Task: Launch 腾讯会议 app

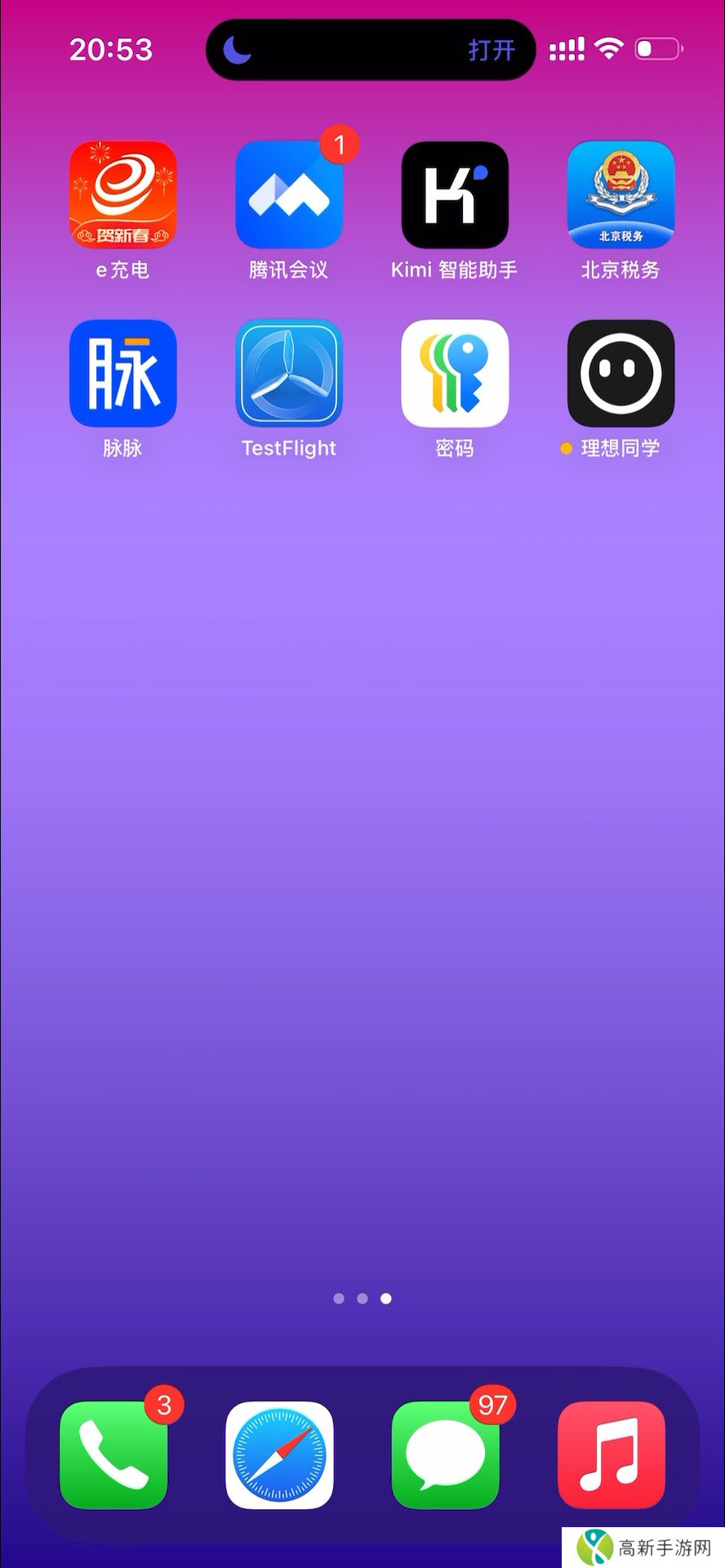Action: 288,194
